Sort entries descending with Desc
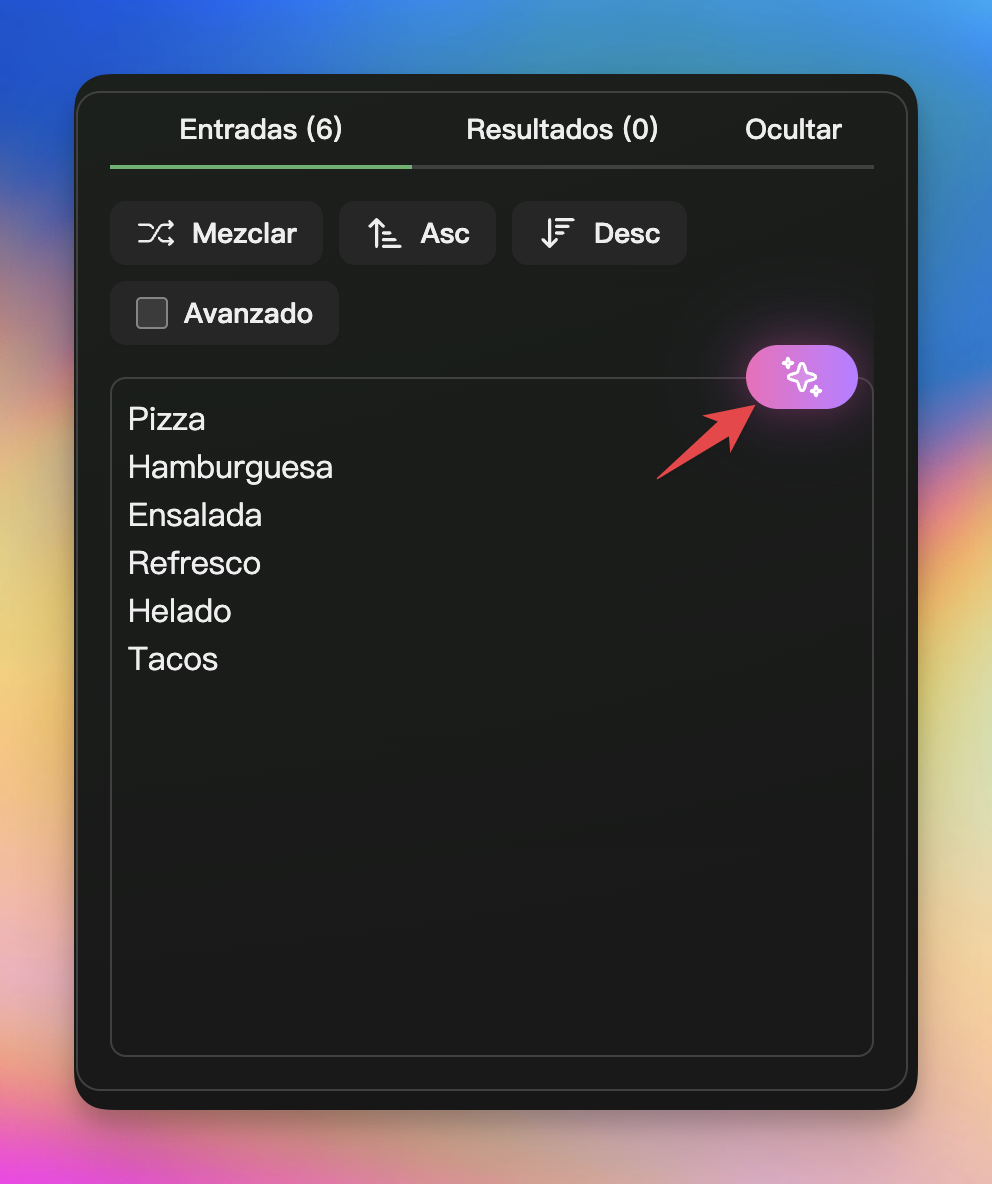This screenshot has height=1184, width=992. [599, 233]
